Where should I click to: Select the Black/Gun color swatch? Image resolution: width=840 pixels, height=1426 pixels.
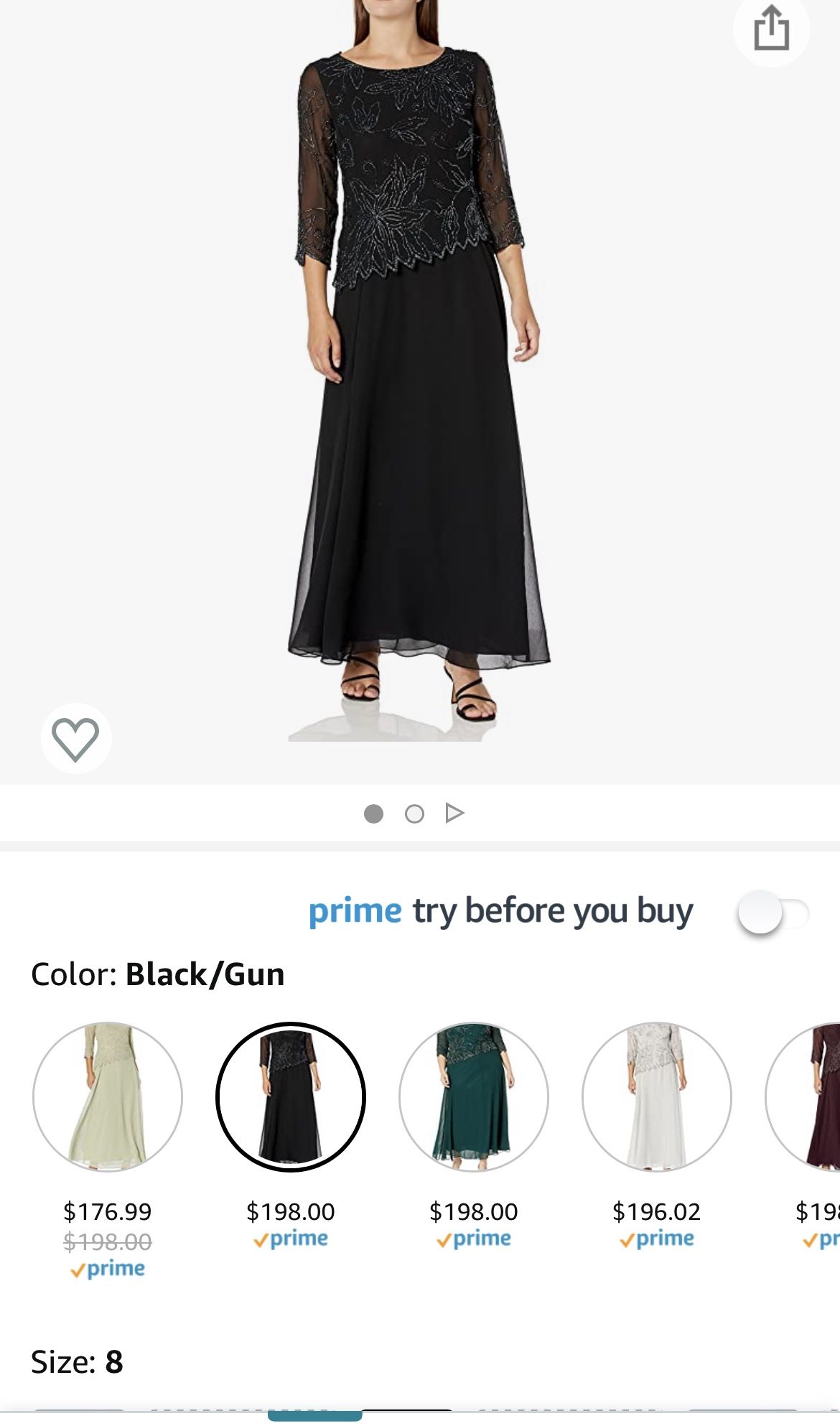click(x=291, y=1096)
